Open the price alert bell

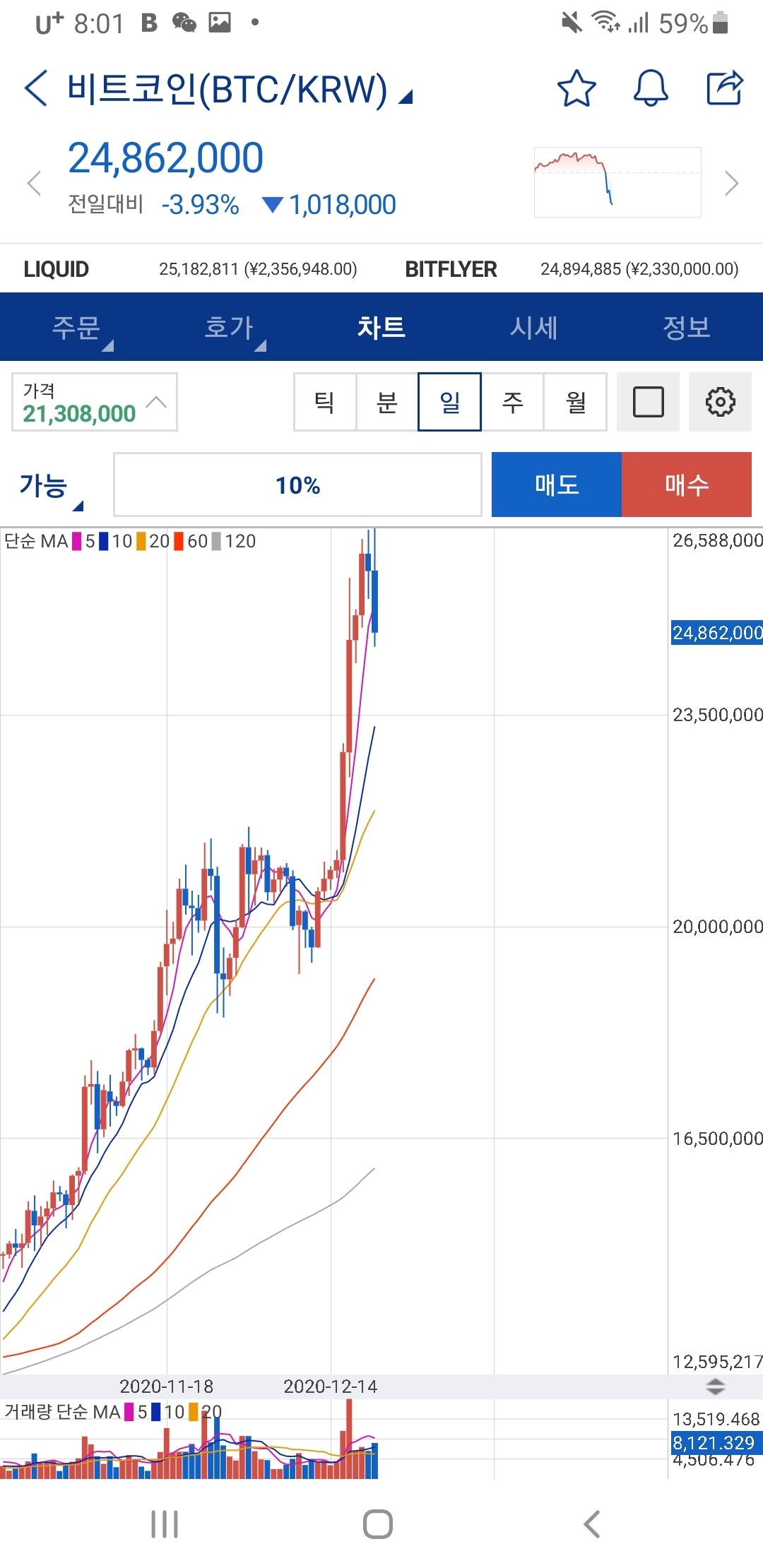point(650,89)
